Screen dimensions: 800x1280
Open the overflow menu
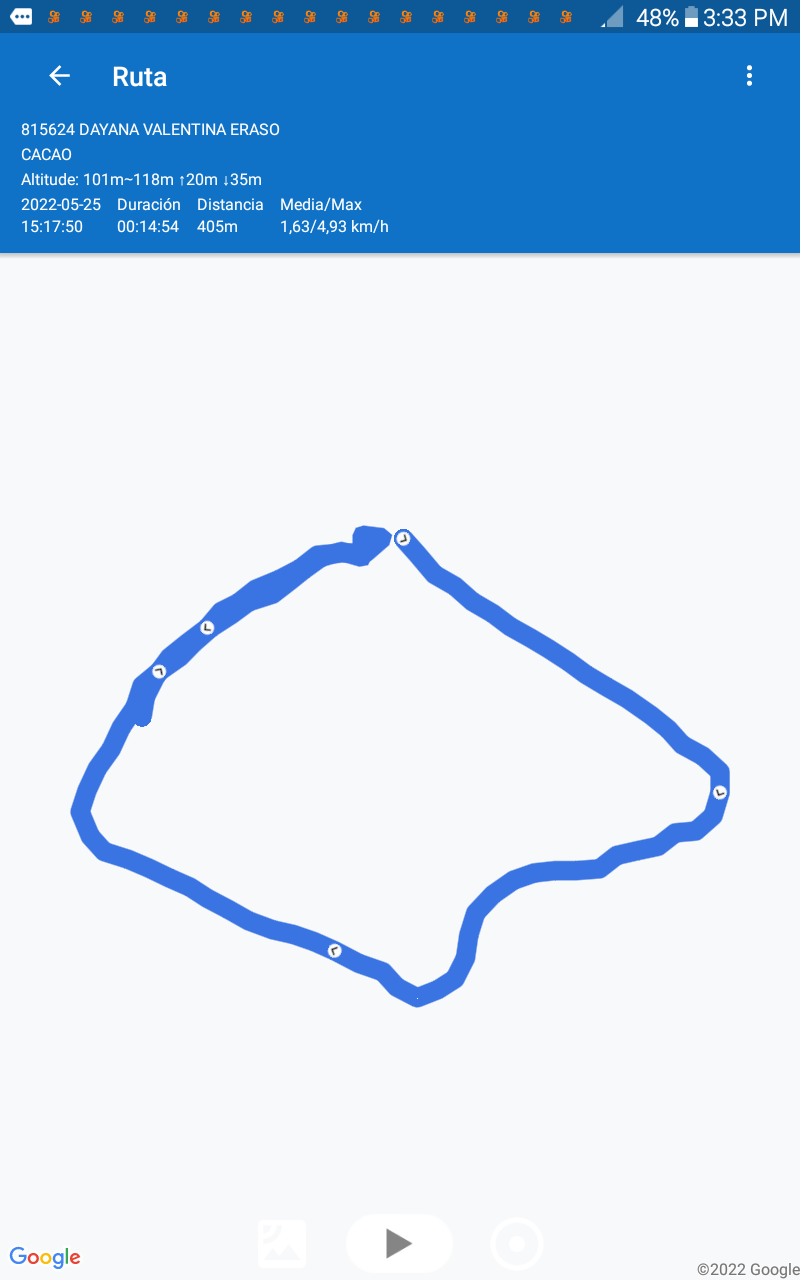[x=749, y=76]
